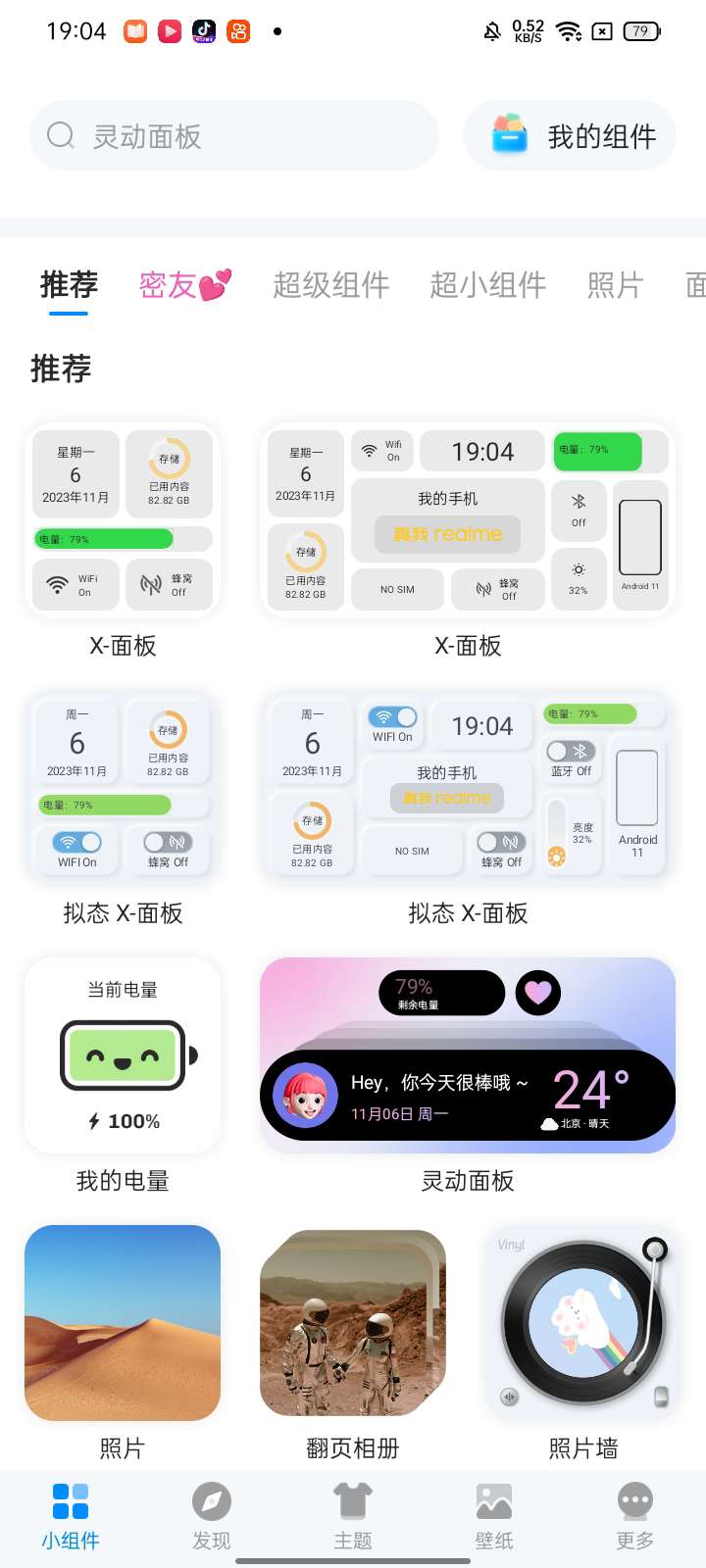Select the 小组件 bottom tab
This screenshot has height=1568, width=706.
click(x=71, y=1516)
